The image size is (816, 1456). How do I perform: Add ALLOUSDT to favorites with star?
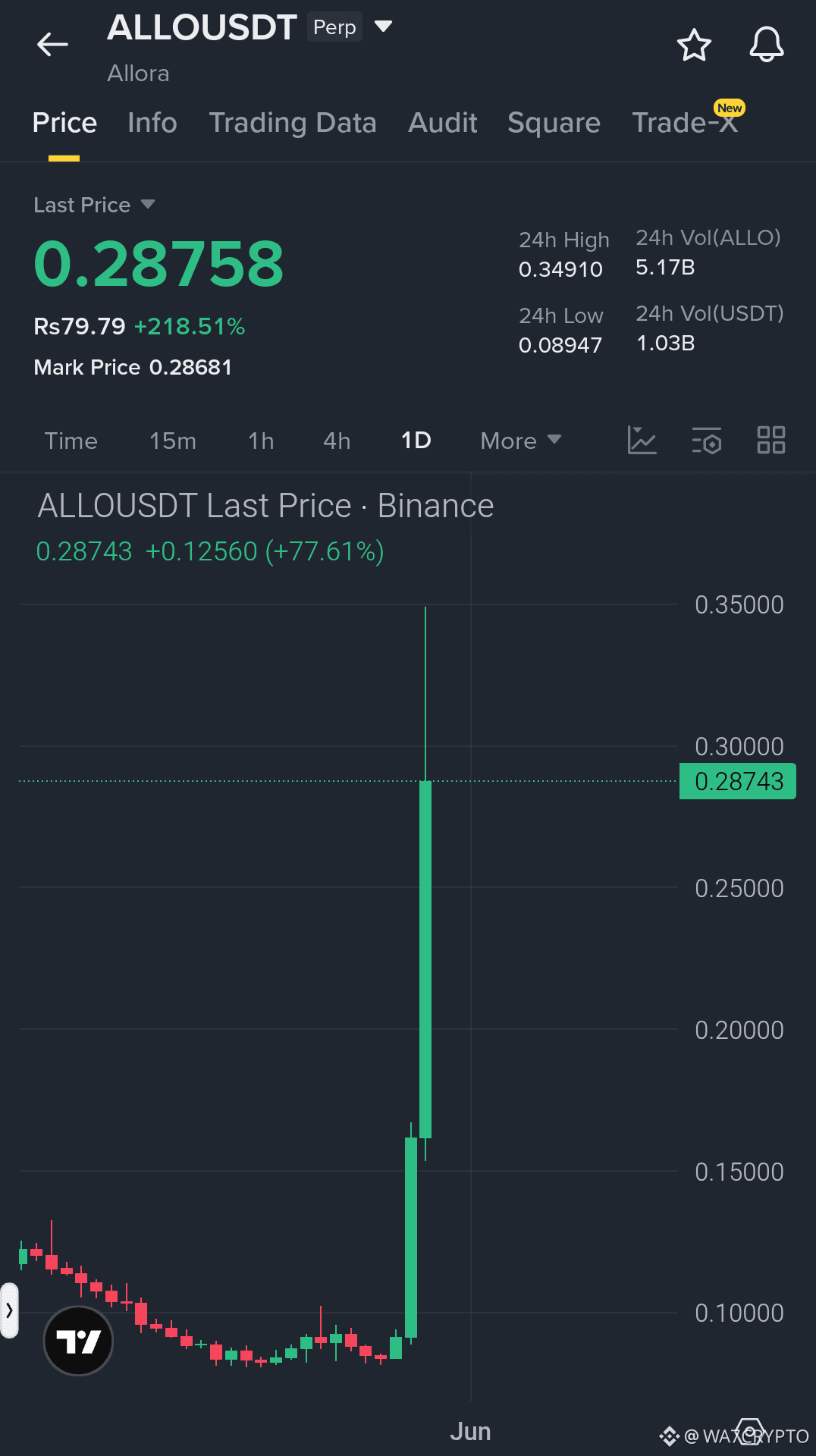click(694, 45)
